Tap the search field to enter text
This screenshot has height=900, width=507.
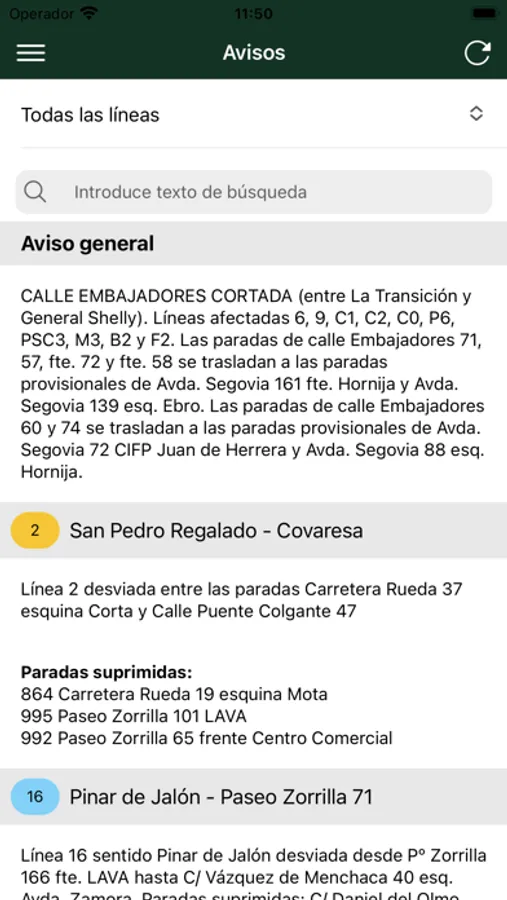coord(253,192)
